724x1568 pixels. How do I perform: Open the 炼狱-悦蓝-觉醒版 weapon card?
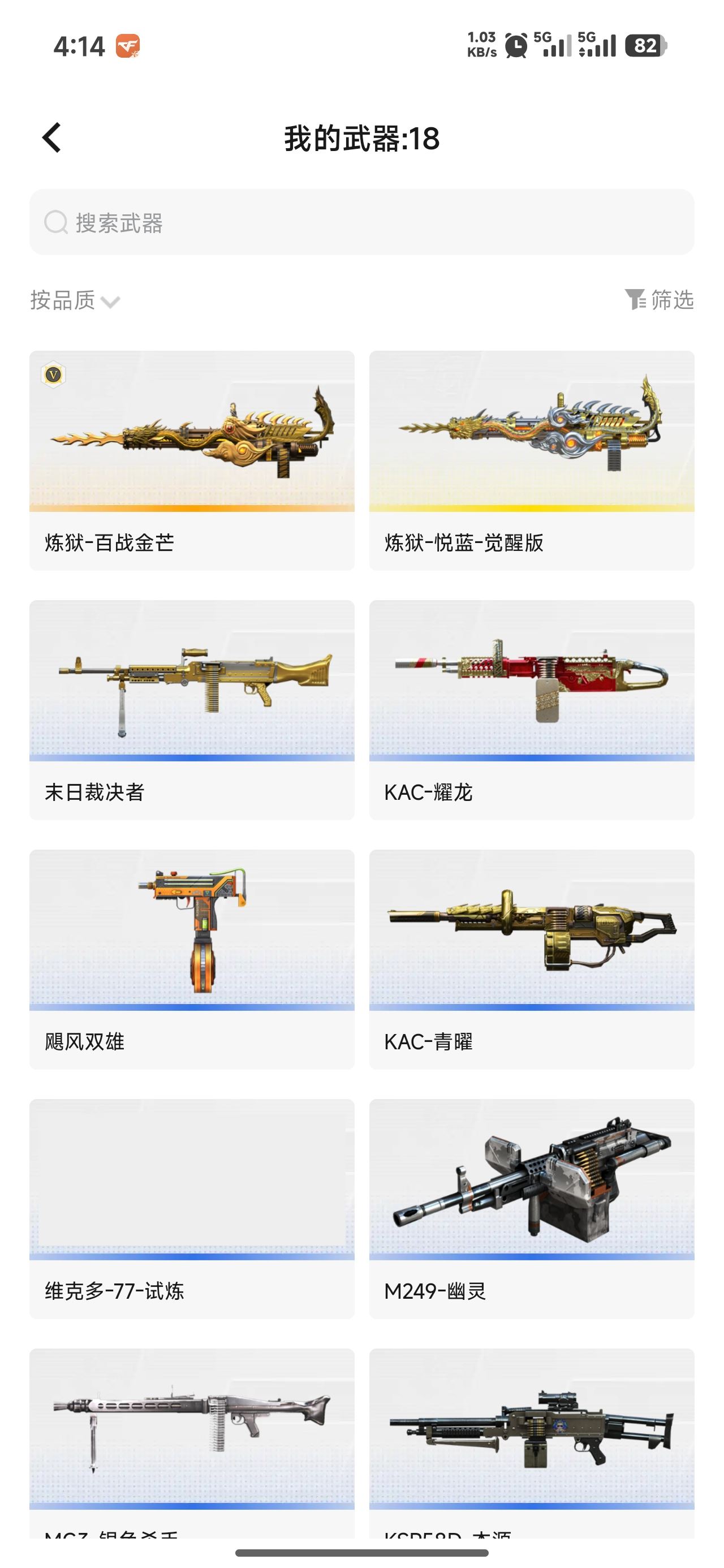[x=532, y=460]
